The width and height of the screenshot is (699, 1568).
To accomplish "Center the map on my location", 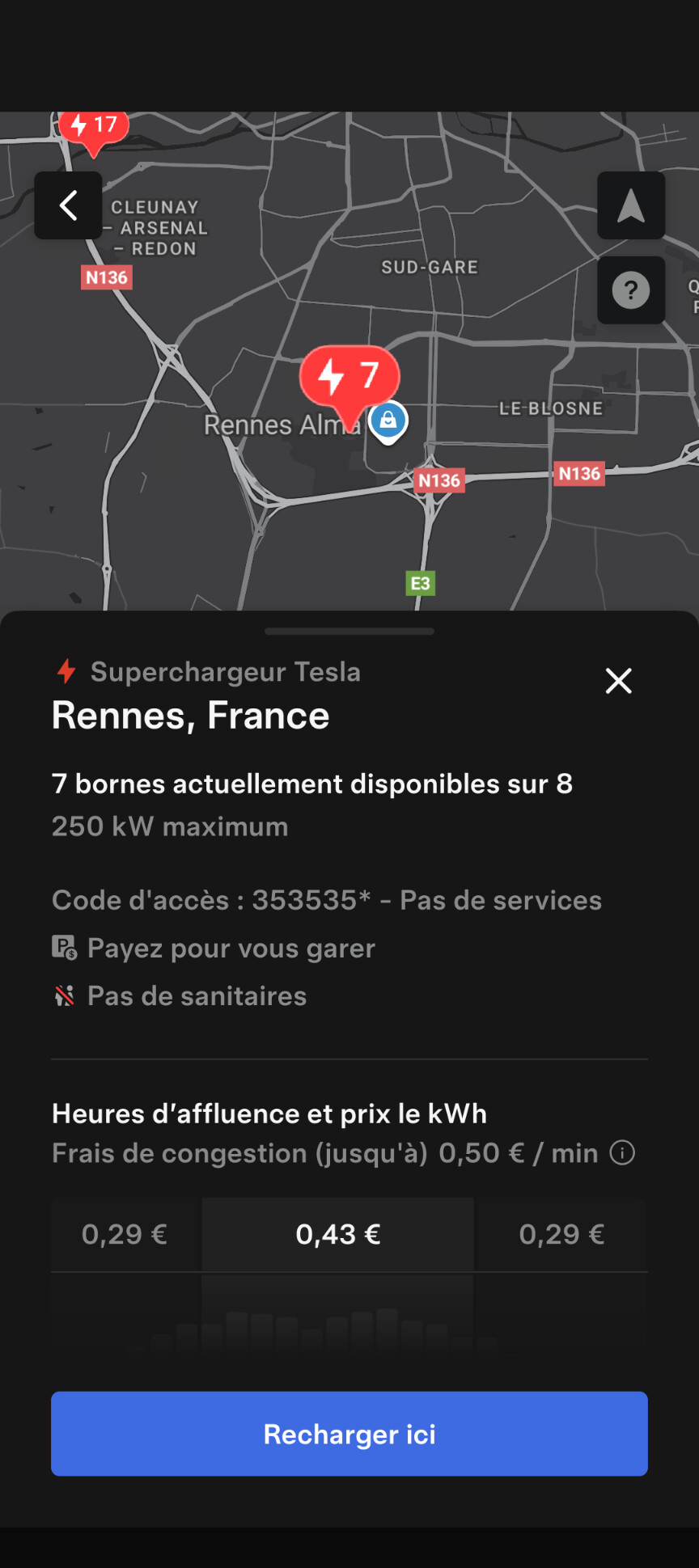I will 631,205.
